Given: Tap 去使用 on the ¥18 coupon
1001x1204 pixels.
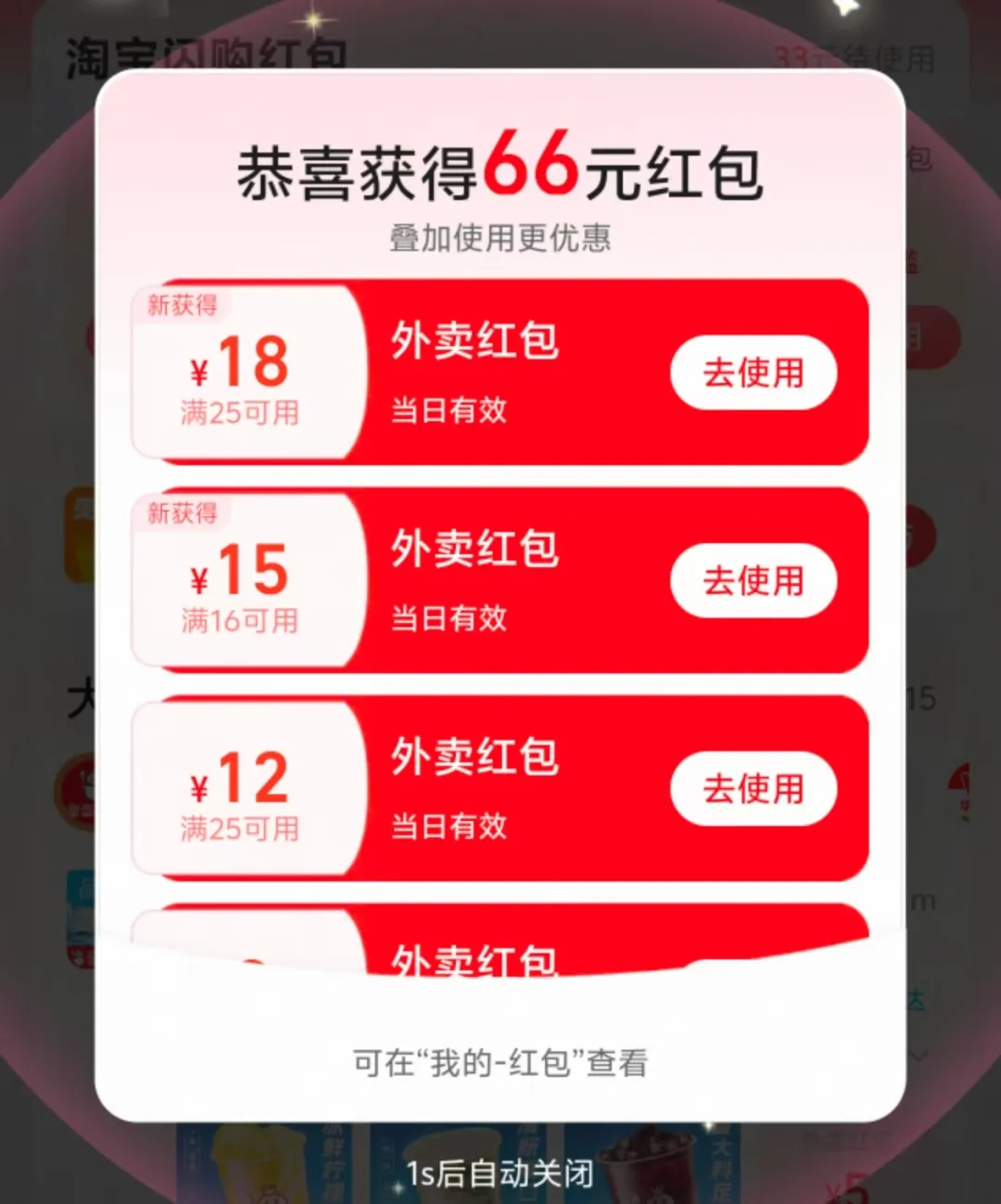Looking at the screenshot, I should pos(754,373).
